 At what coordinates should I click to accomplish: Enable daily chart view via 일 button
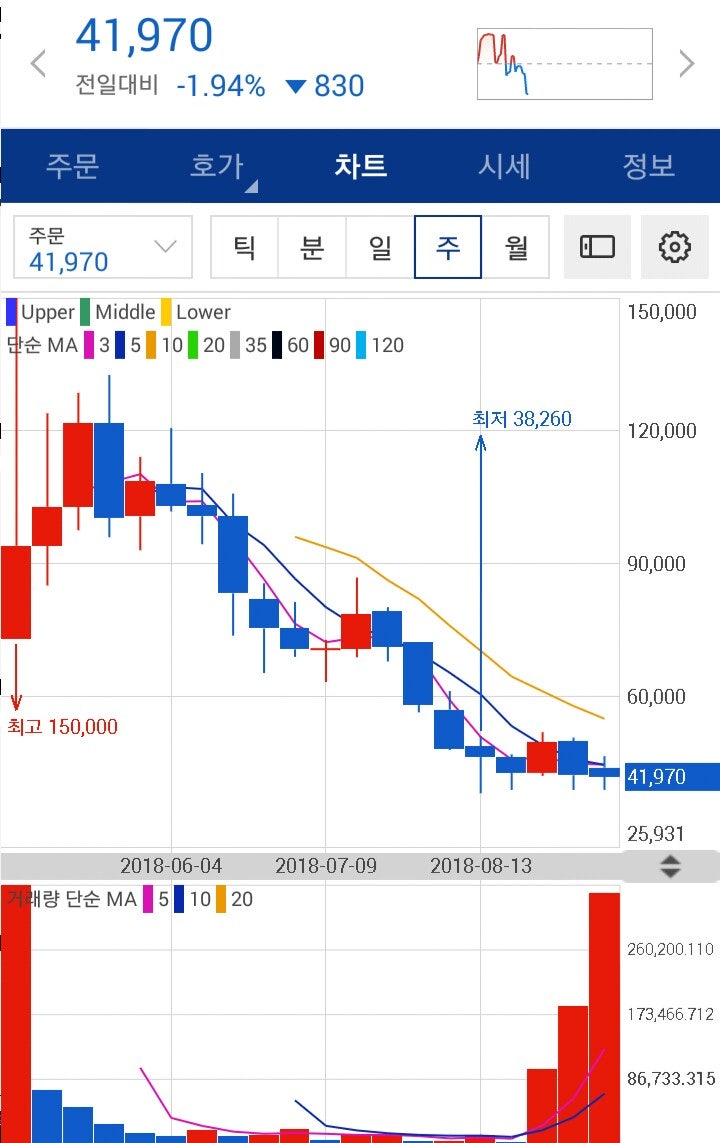(380, 247)
